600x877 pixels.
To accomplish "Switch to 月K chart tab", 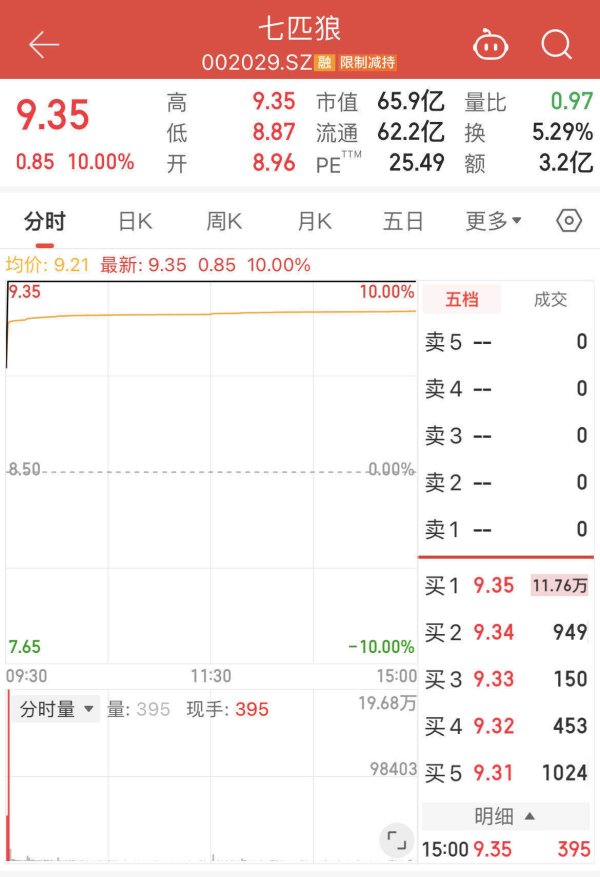I will [314, 221].
